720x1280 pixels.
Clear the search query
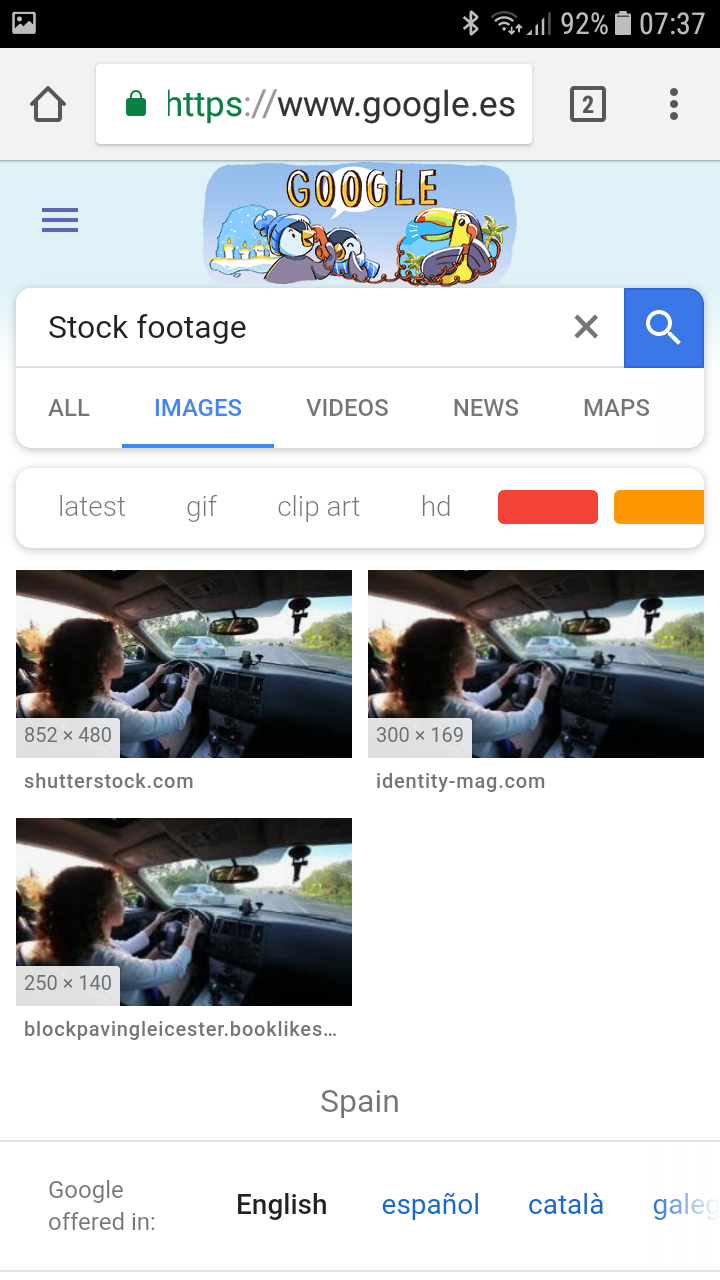pos(586,327)
